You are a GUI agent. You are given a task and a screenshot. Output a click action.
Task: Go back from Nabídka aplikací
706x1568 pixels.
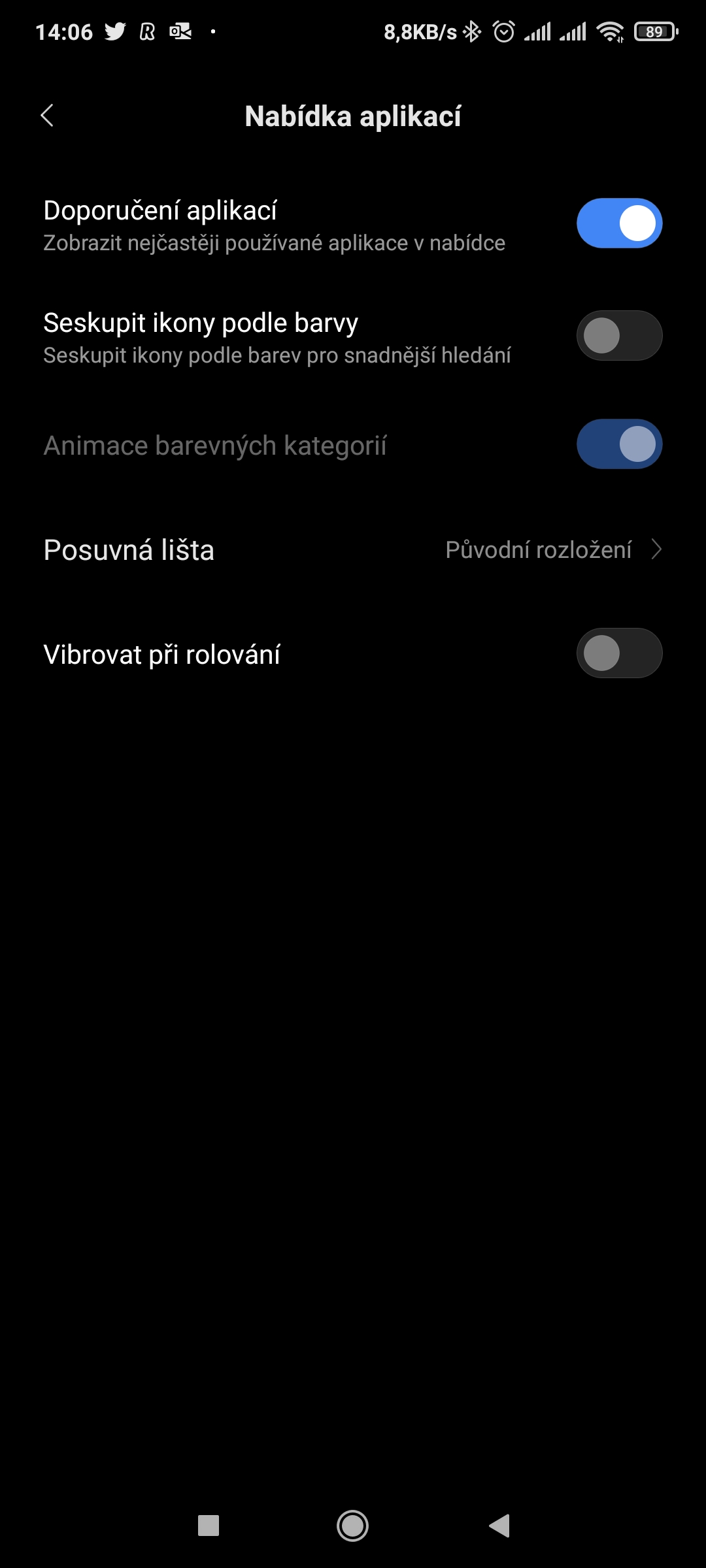tap(47, 116)
